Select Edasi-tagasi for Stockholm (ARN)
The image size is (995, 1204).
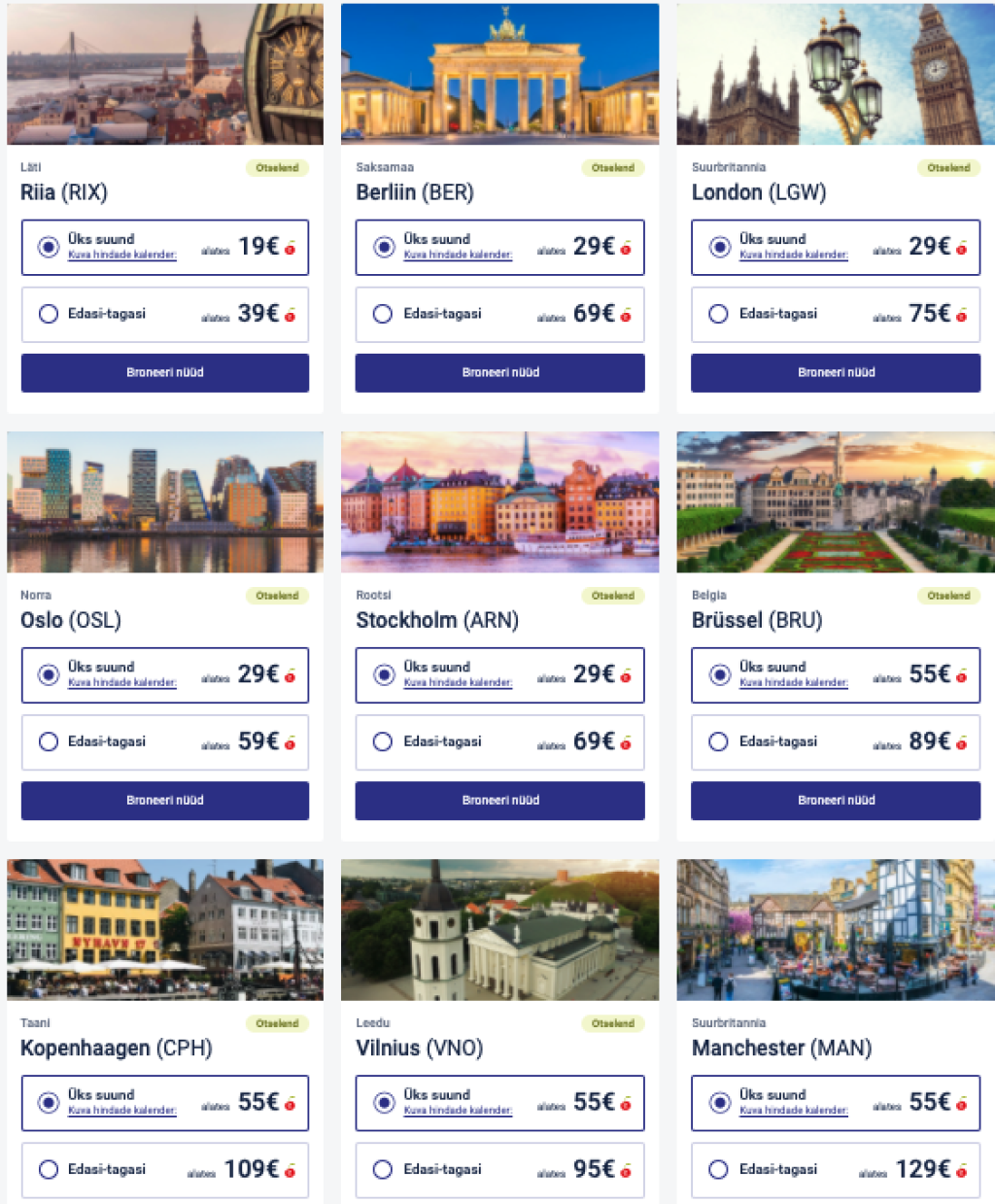coord(383,741)
